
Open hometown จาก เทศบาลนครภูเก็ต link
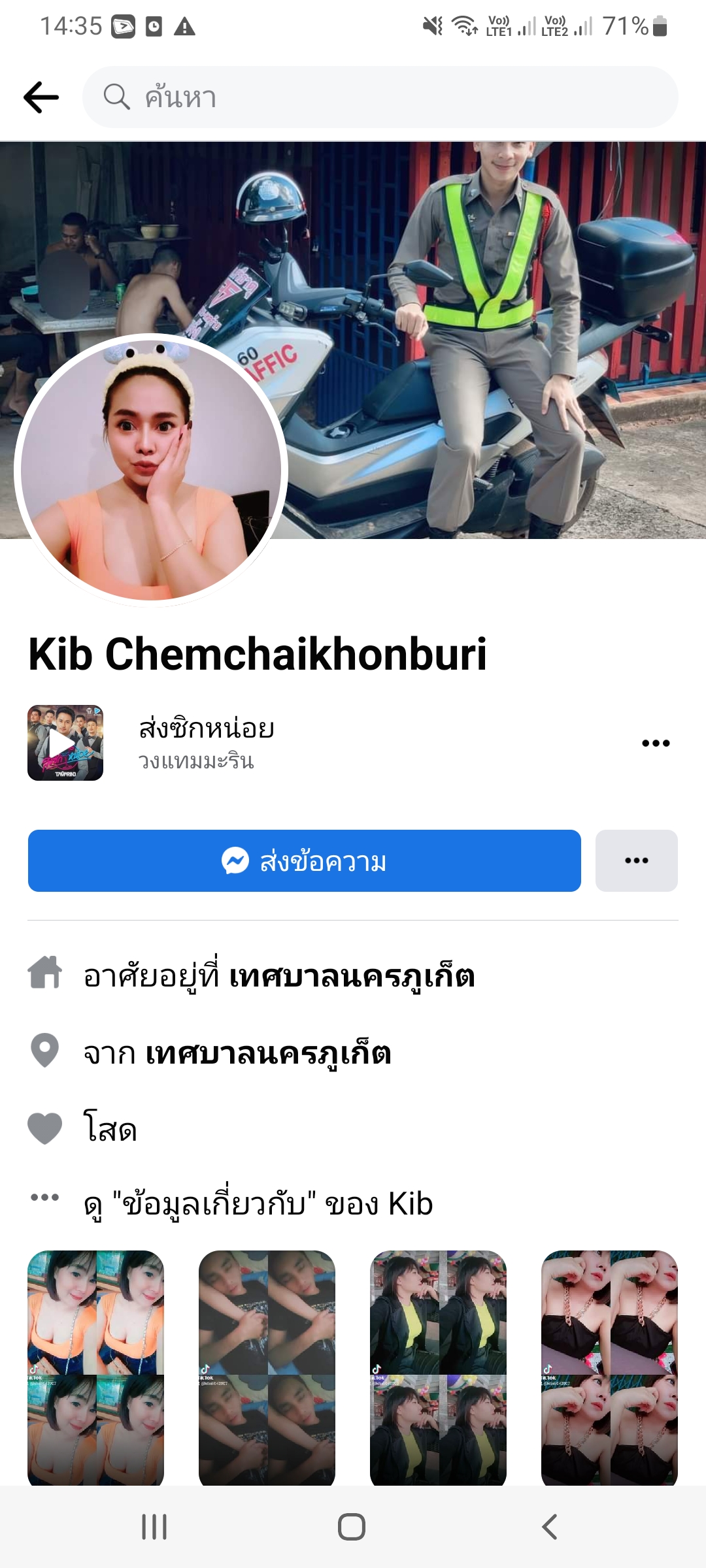[x=268, y=1053]
